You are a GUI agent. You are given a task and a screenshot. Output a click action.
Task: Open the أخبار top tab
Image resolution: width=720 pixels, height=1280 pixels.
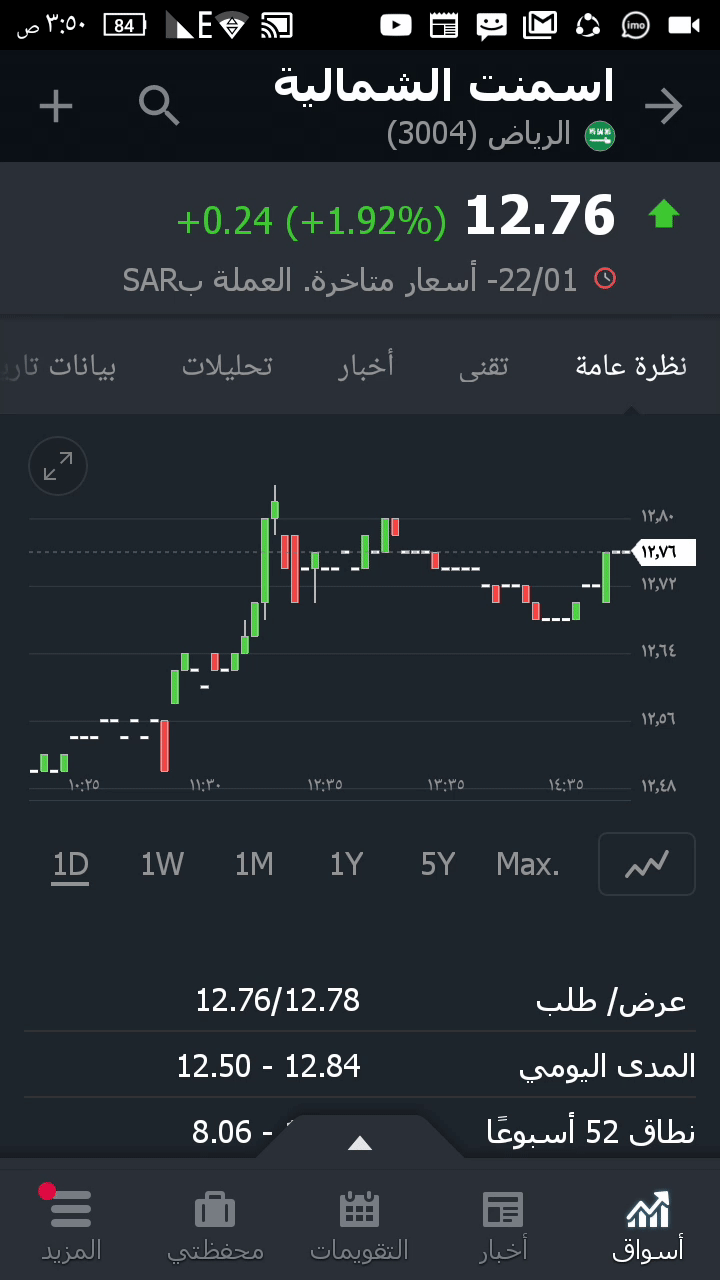(366, 366)
